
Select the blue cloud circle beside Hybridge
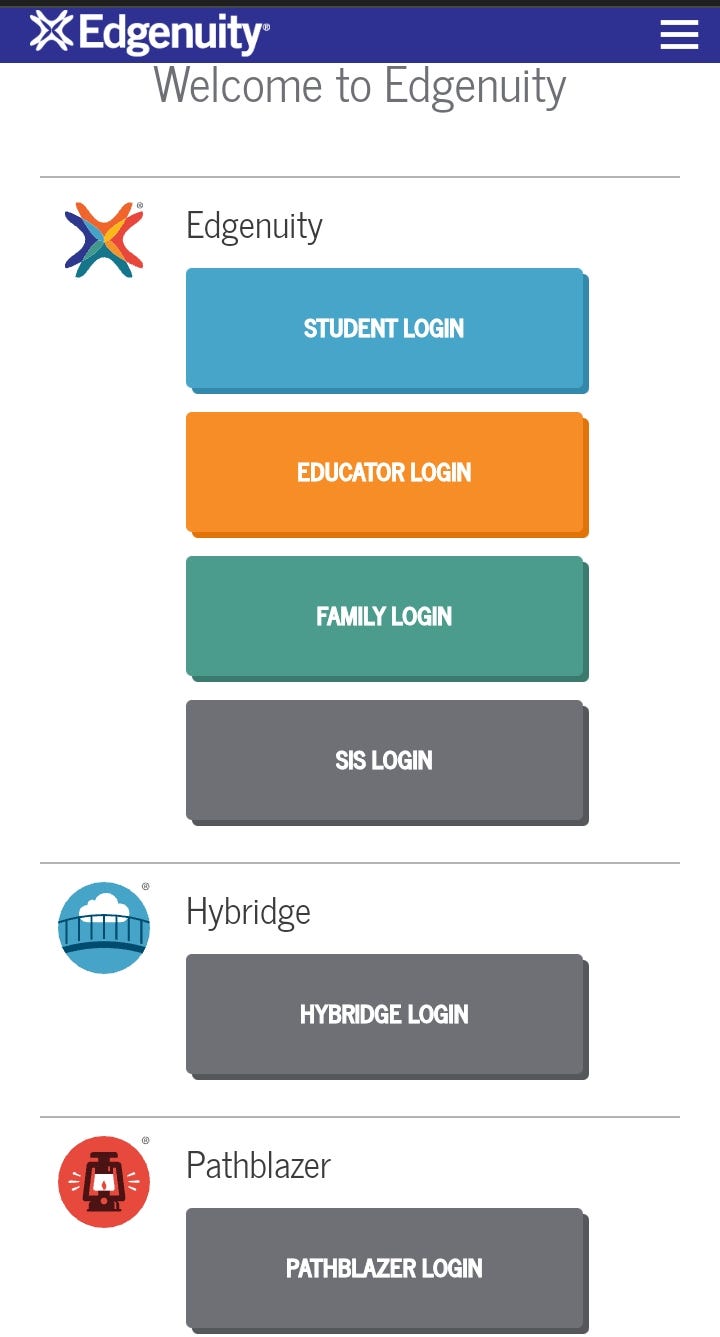pyautogui.click(x=104, y=928)
